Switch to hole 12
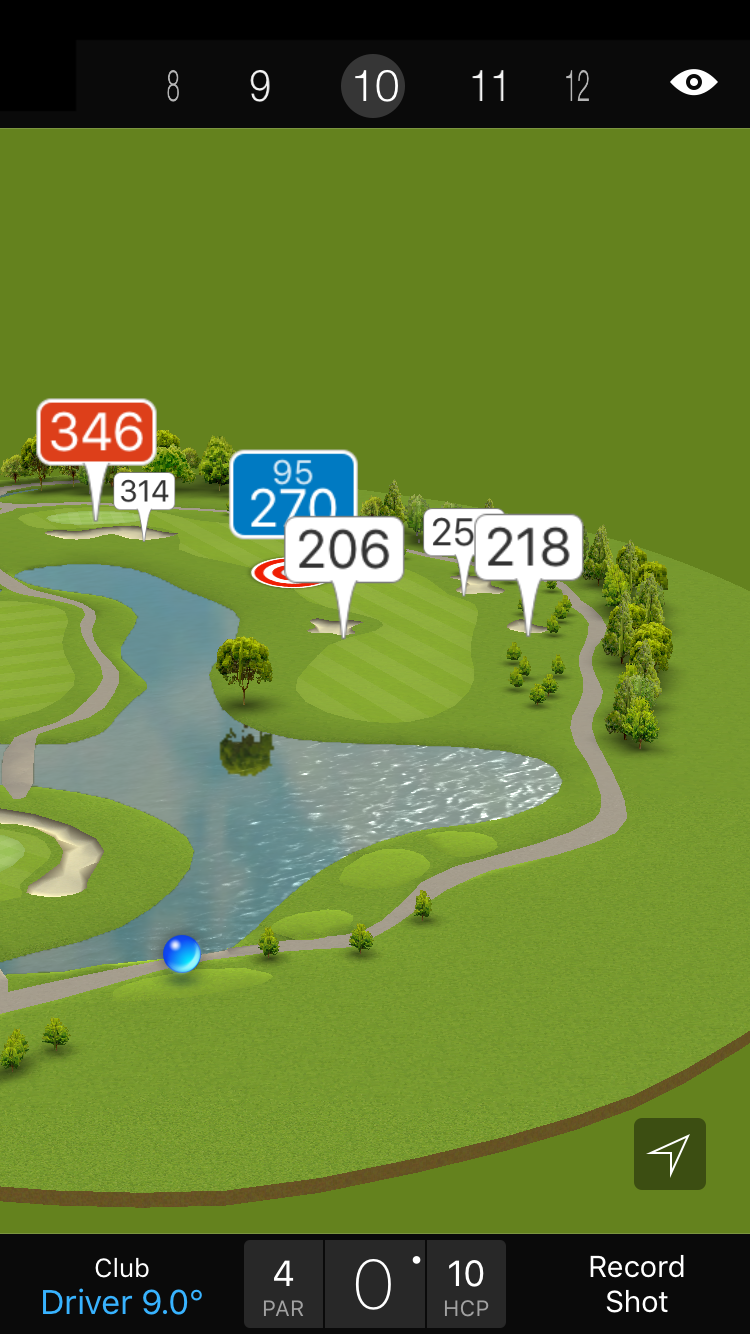The height and width of the screenshot is (1334, 750). point(577,87)
